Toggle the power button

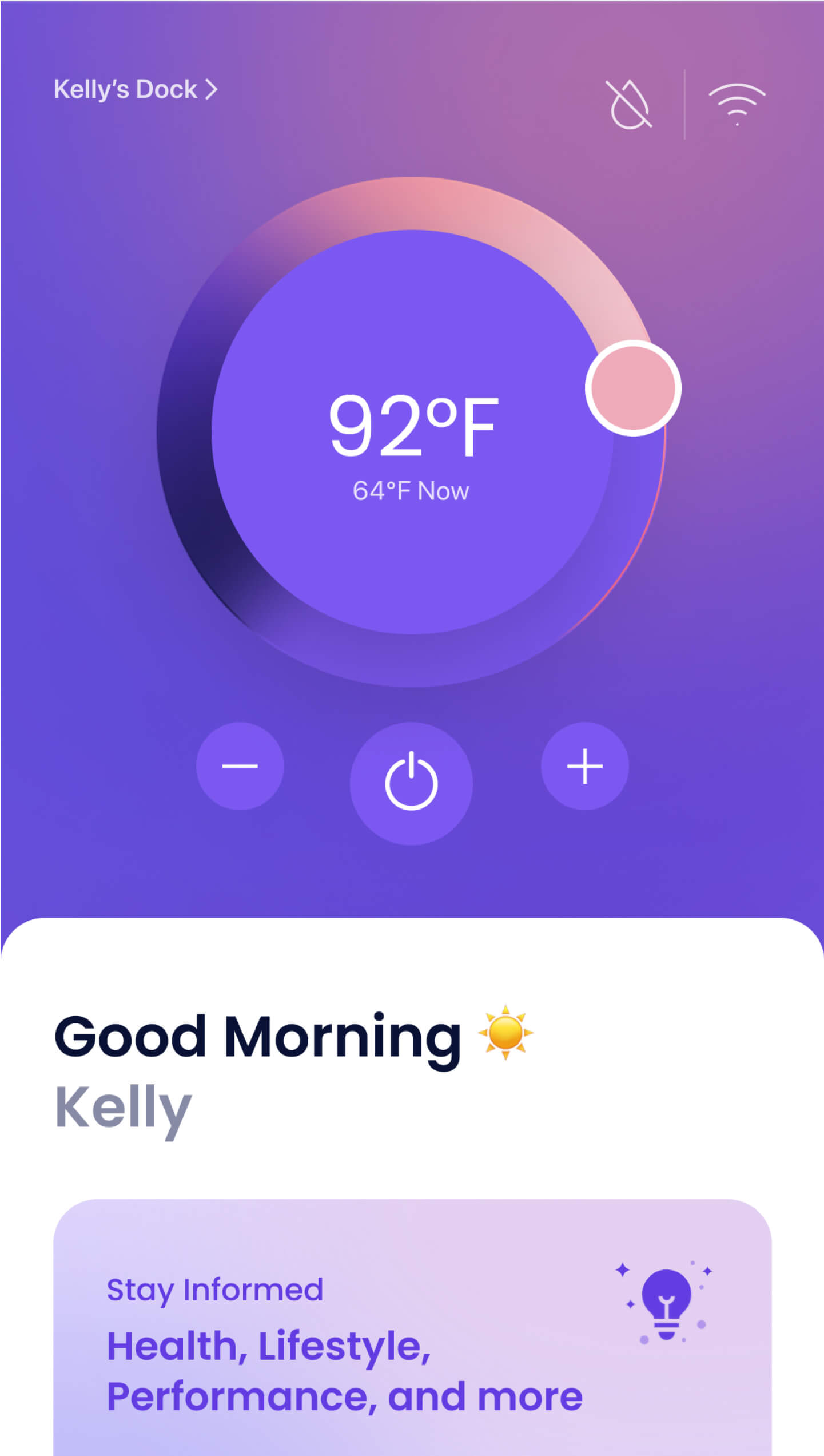pos(411,783)
